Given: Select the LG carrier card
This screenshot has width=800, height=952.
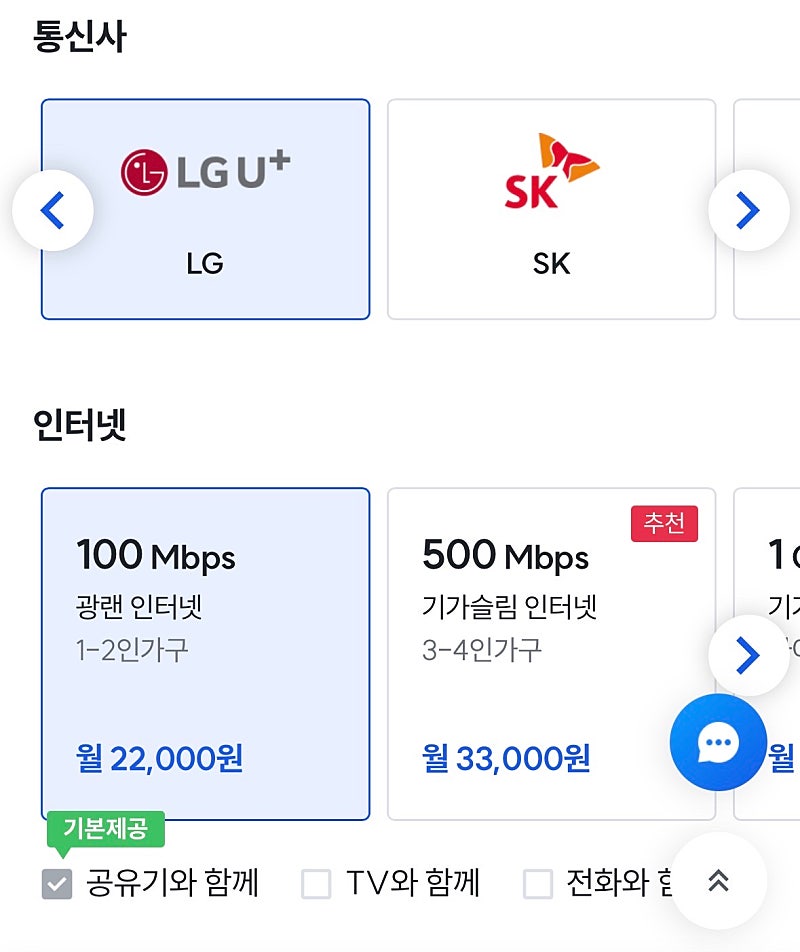Looking at the screenshot, I should [205, 209].
